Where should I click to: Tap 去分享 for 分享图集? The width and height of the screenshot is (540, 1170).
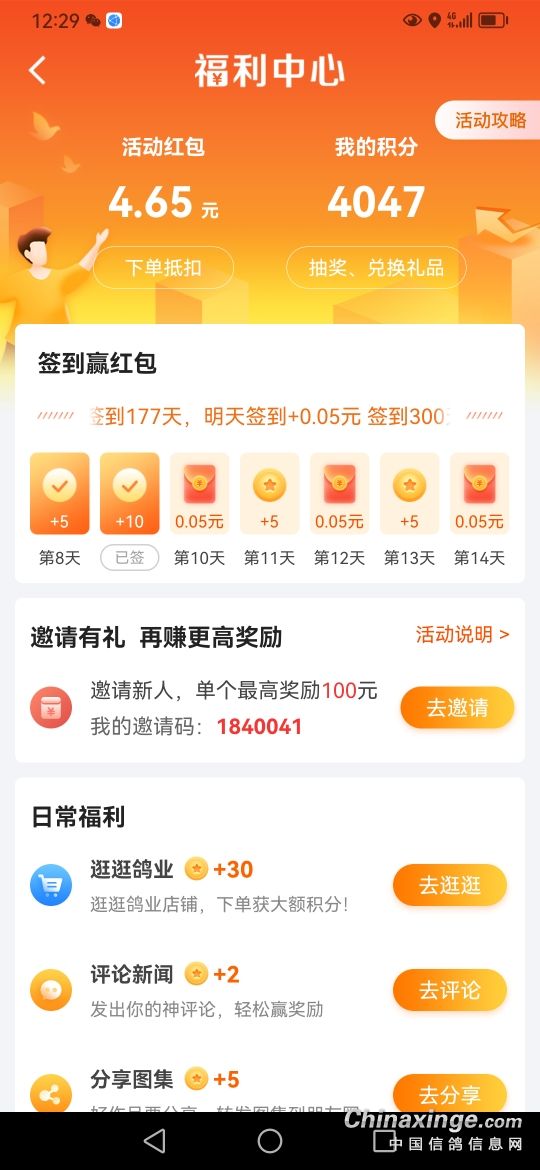click(x=450, y=1093)
